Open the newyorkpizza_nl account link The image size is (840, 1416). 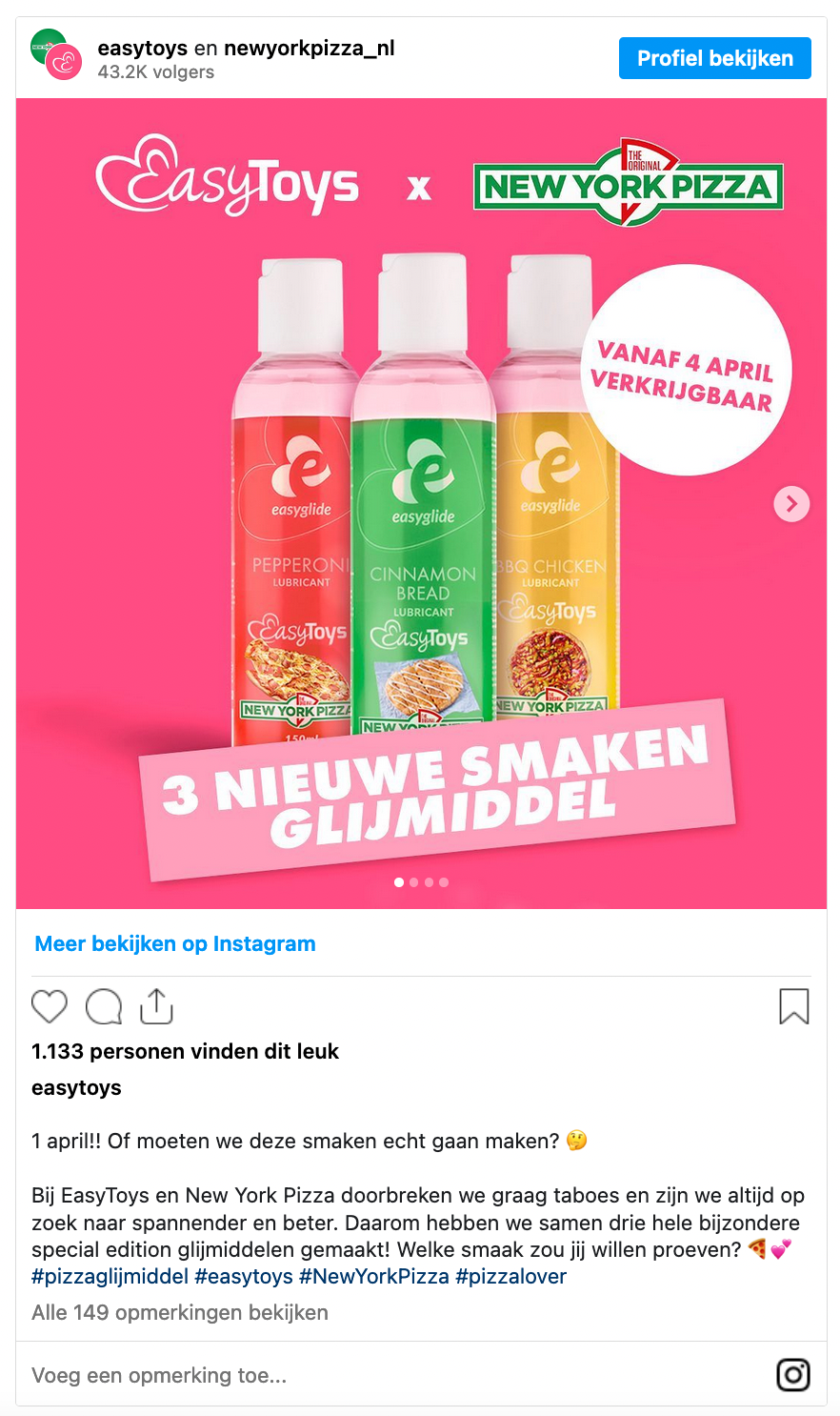point(309,48)
